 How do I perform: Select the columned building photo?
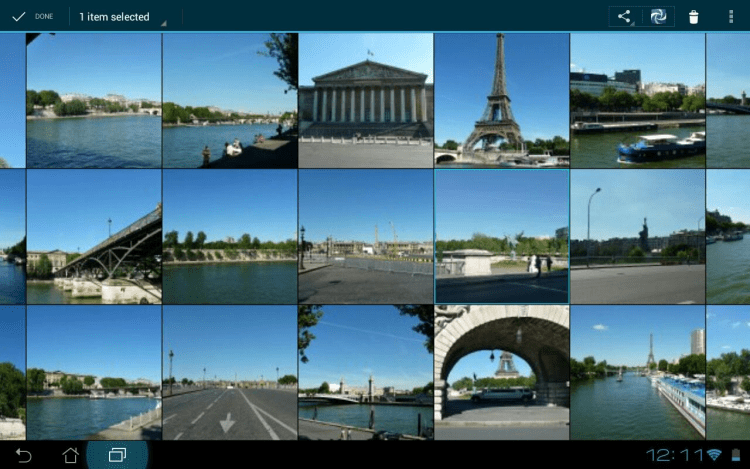point(366,100)
